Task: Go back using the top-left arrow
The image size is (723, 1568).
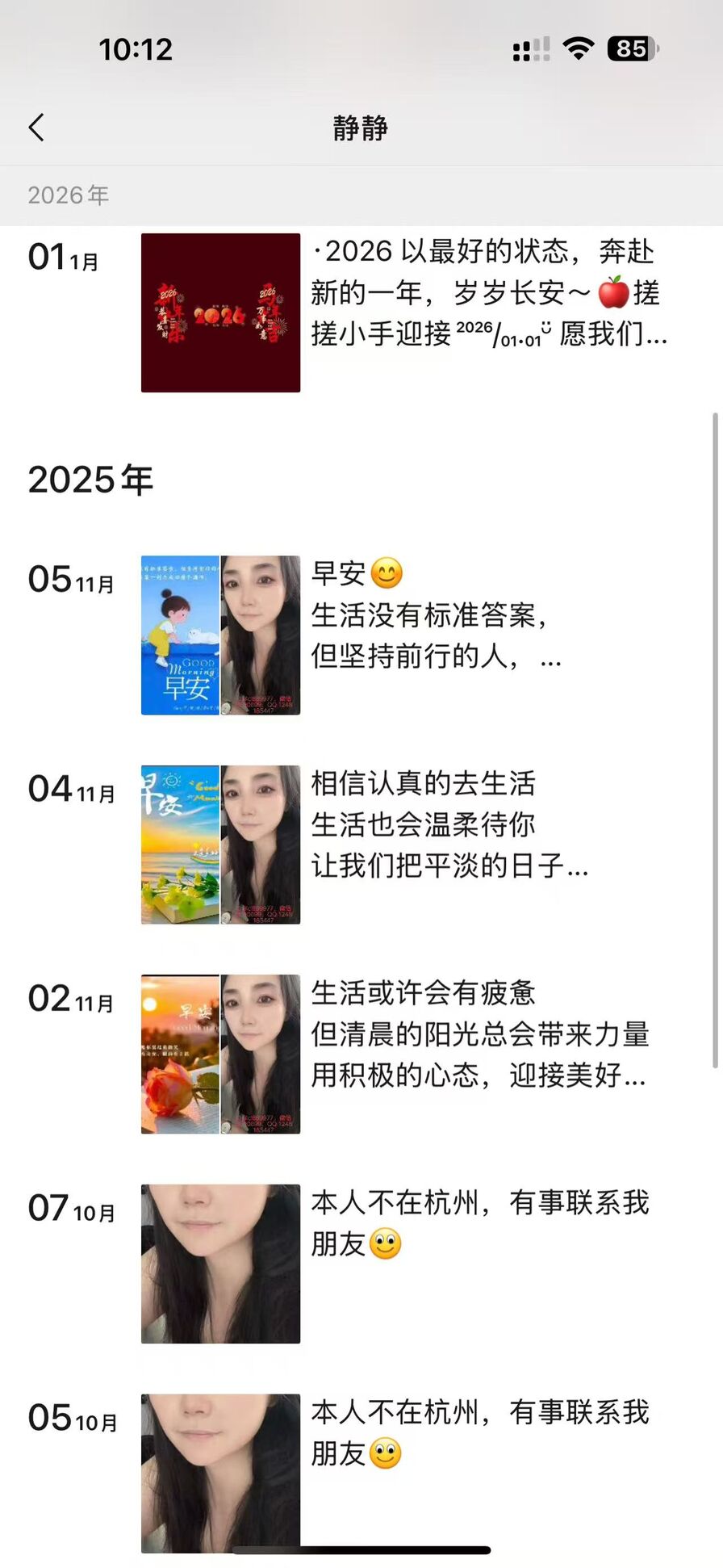Action: click(36, 128)
